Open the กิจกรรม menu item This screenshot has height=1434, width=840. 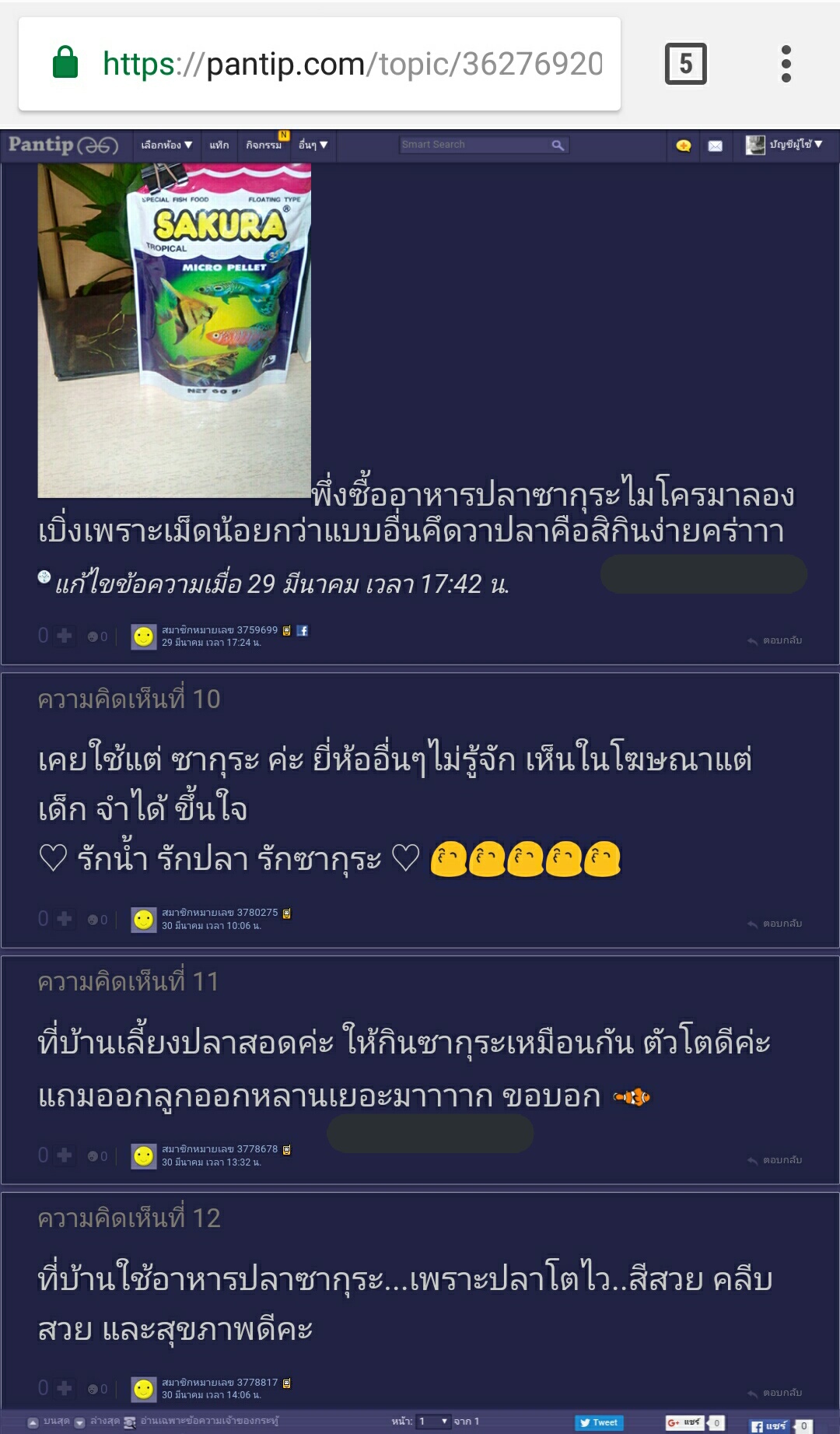pos(264,145)
